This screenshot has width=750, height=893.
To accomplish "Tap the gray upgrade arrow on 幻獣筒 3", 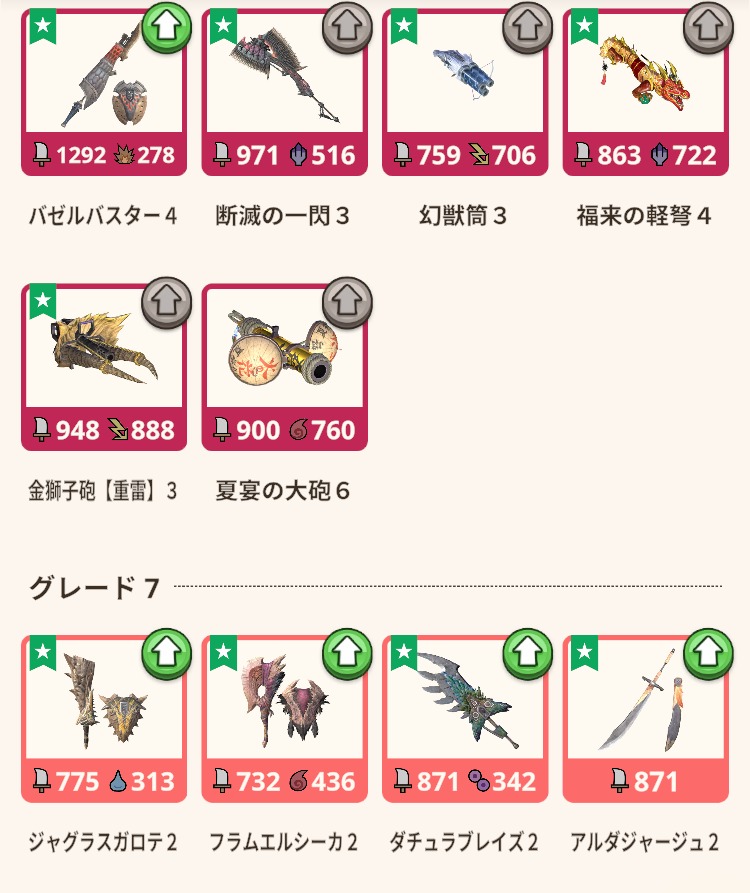I will [x=528, y=29].
